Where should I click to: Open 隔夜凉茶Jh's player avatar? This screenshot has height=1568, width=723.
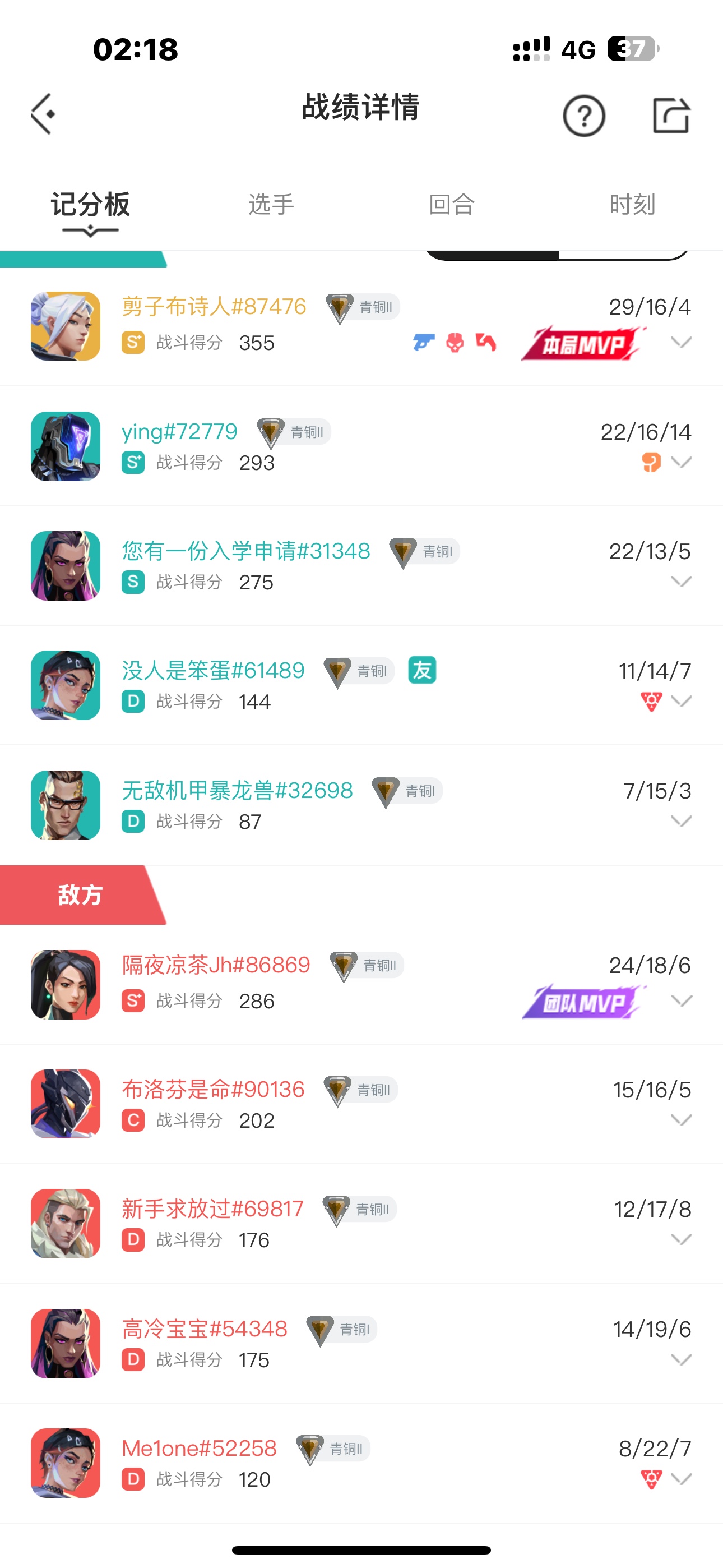(66, 984)
